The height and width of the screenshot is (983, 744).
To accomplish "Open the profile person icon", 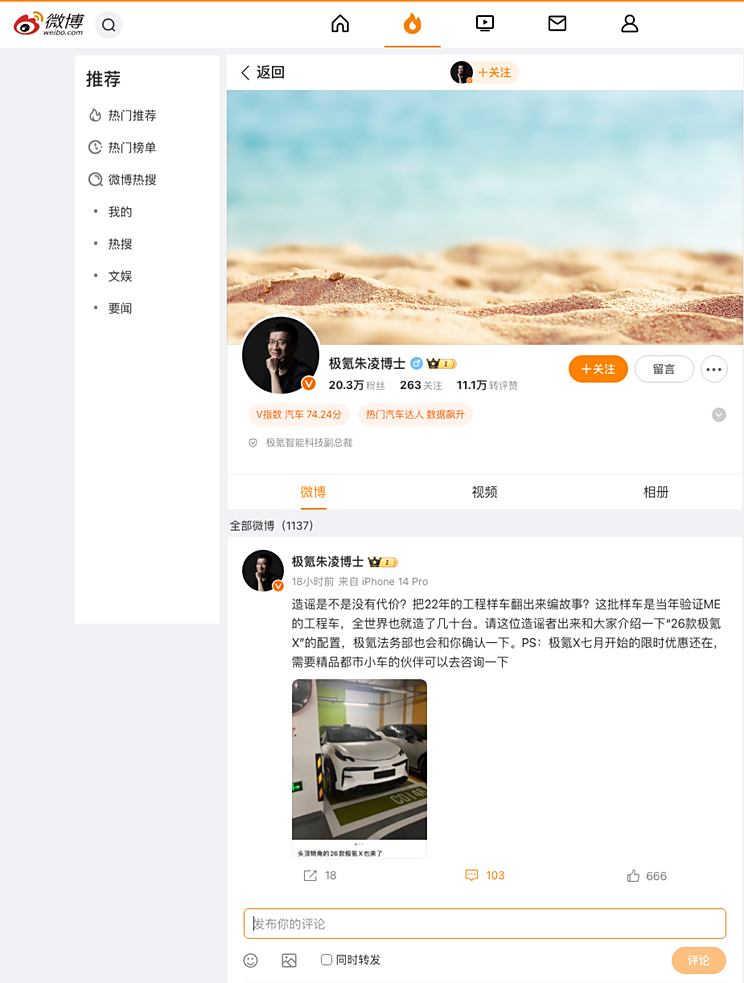I will click(629, 24).
